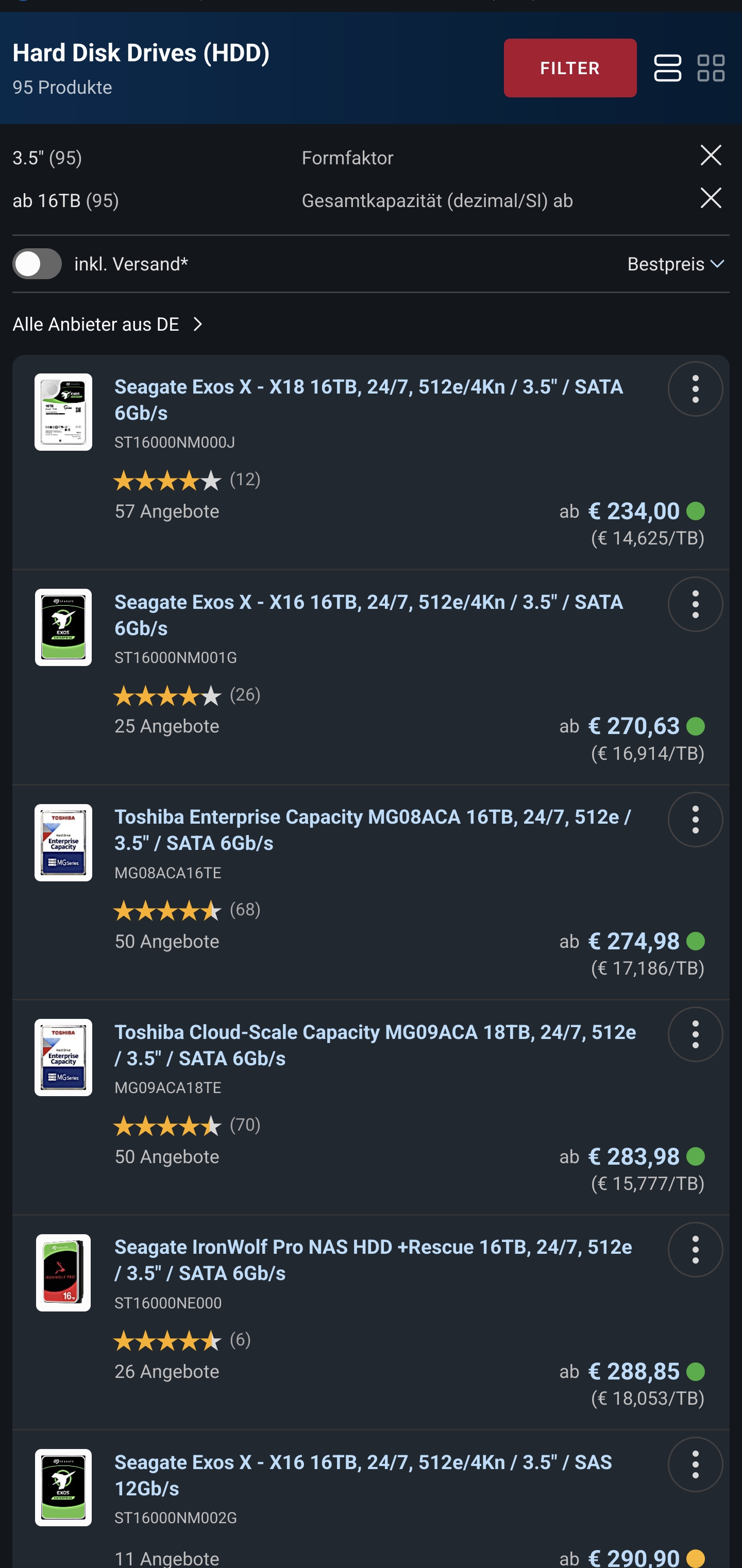Open the FILTER options

point(569,68)
